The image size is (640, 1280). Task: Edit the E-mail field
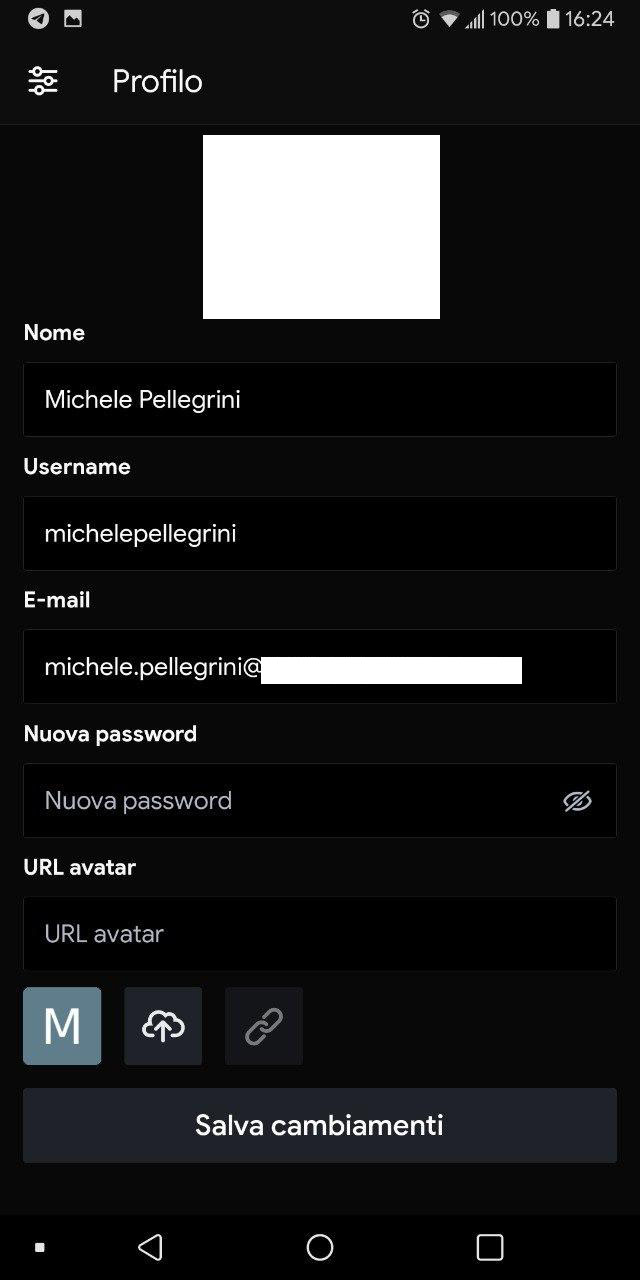320,666
